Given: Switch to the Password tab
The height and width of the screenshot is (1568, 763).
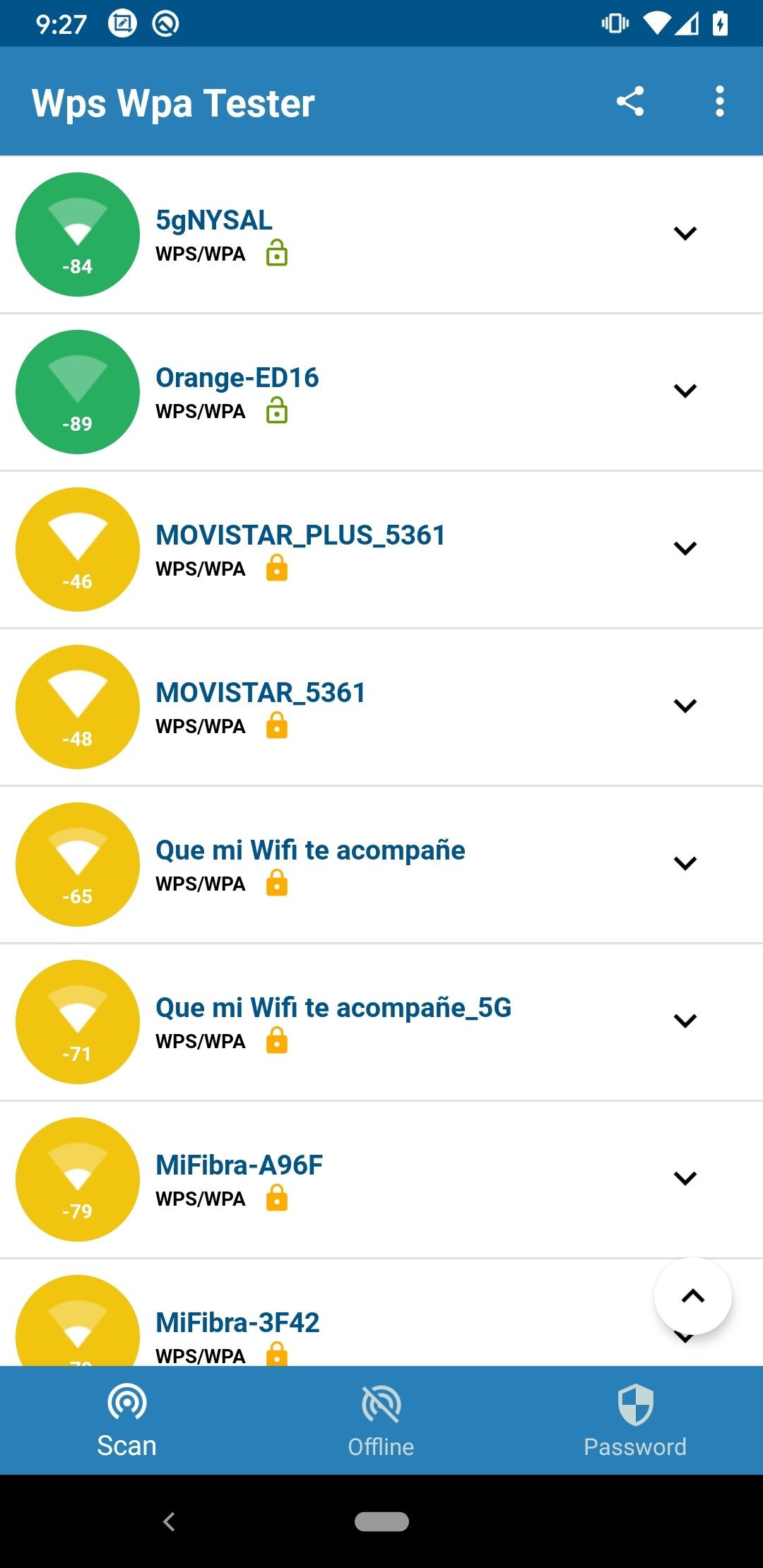Looking at the screenshot, I should coord(635,1420).
